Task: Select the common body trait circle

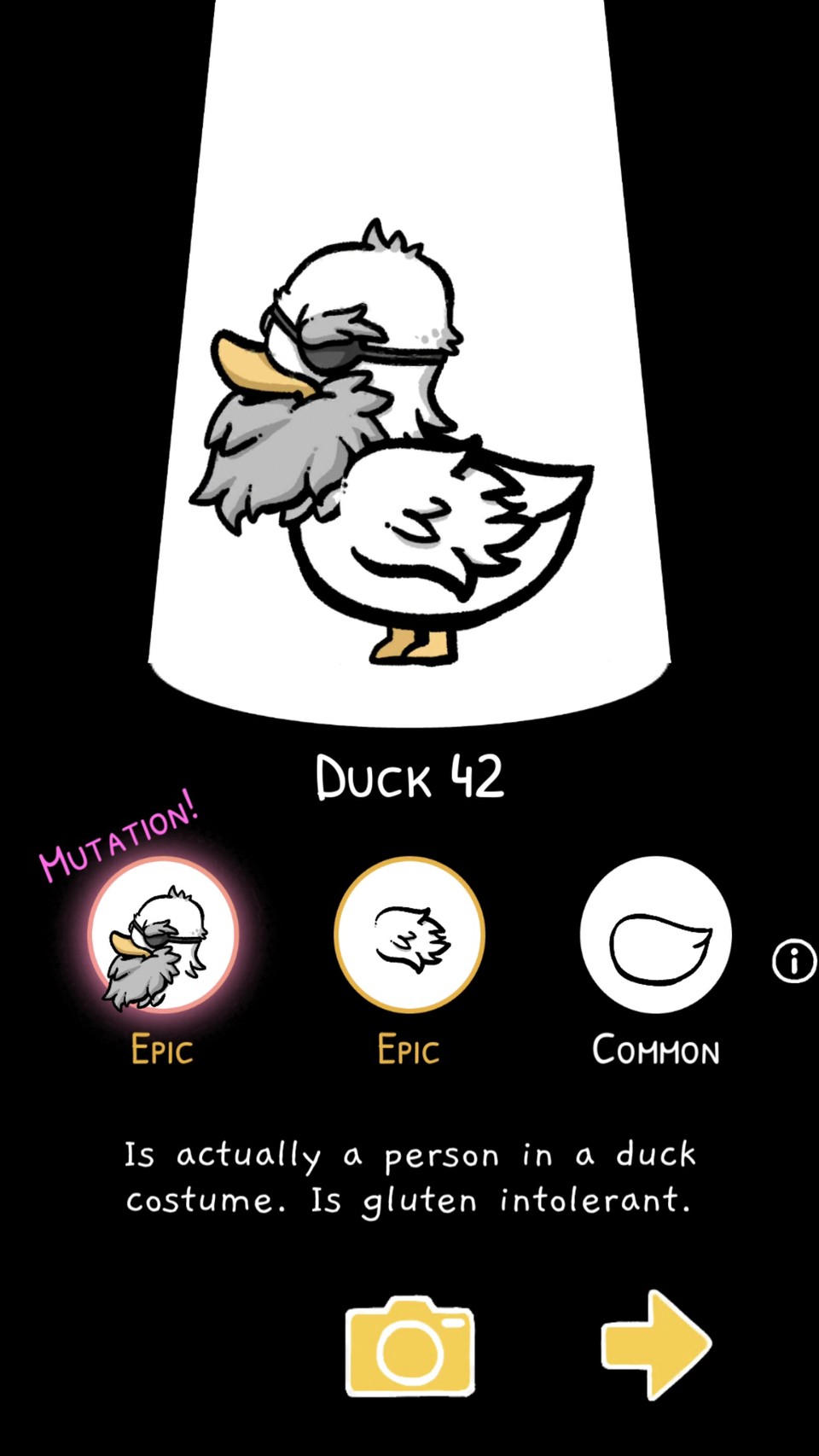Action: pos(656,935)
